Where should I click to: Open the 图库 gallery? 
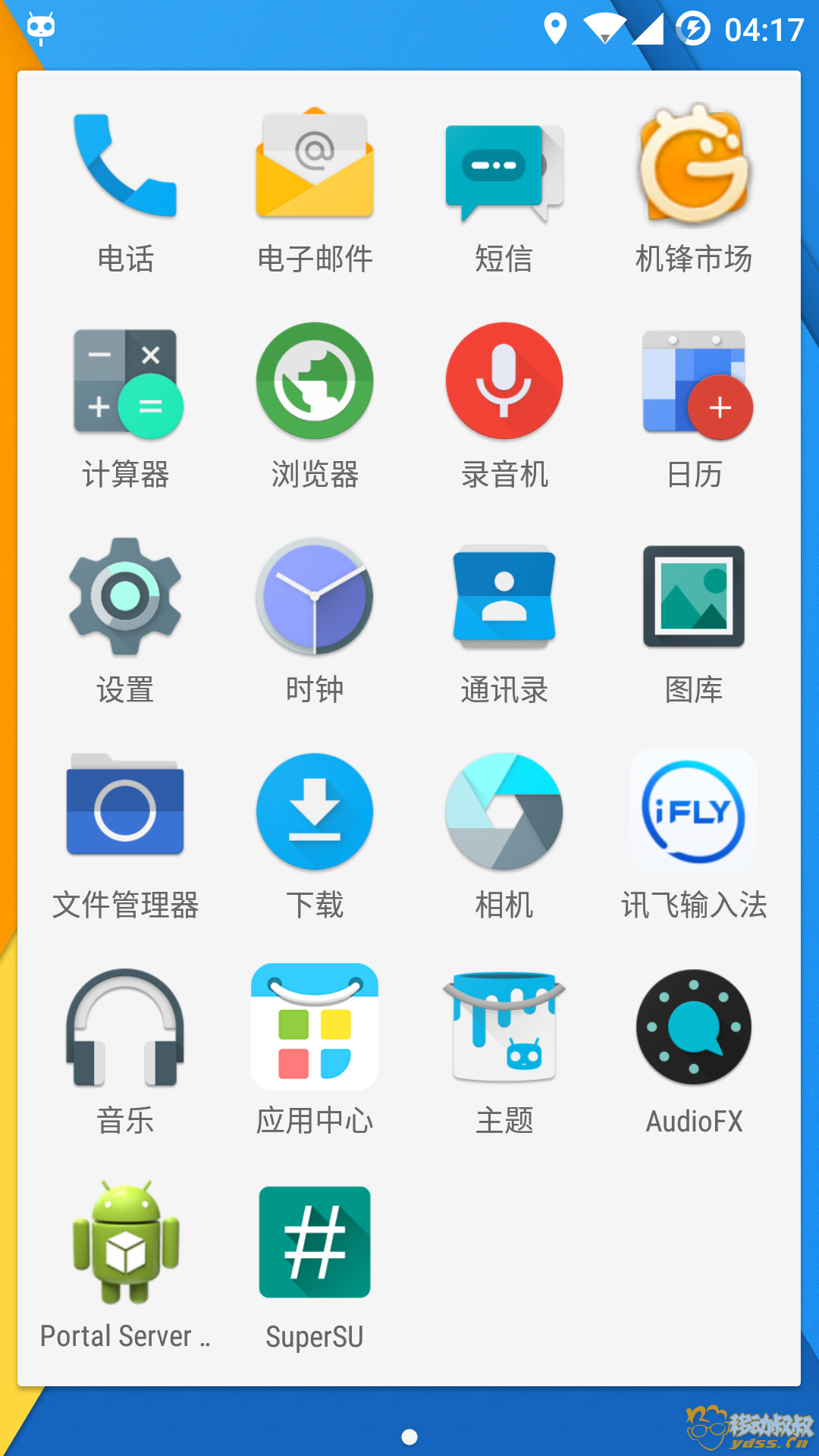point(694,597)
